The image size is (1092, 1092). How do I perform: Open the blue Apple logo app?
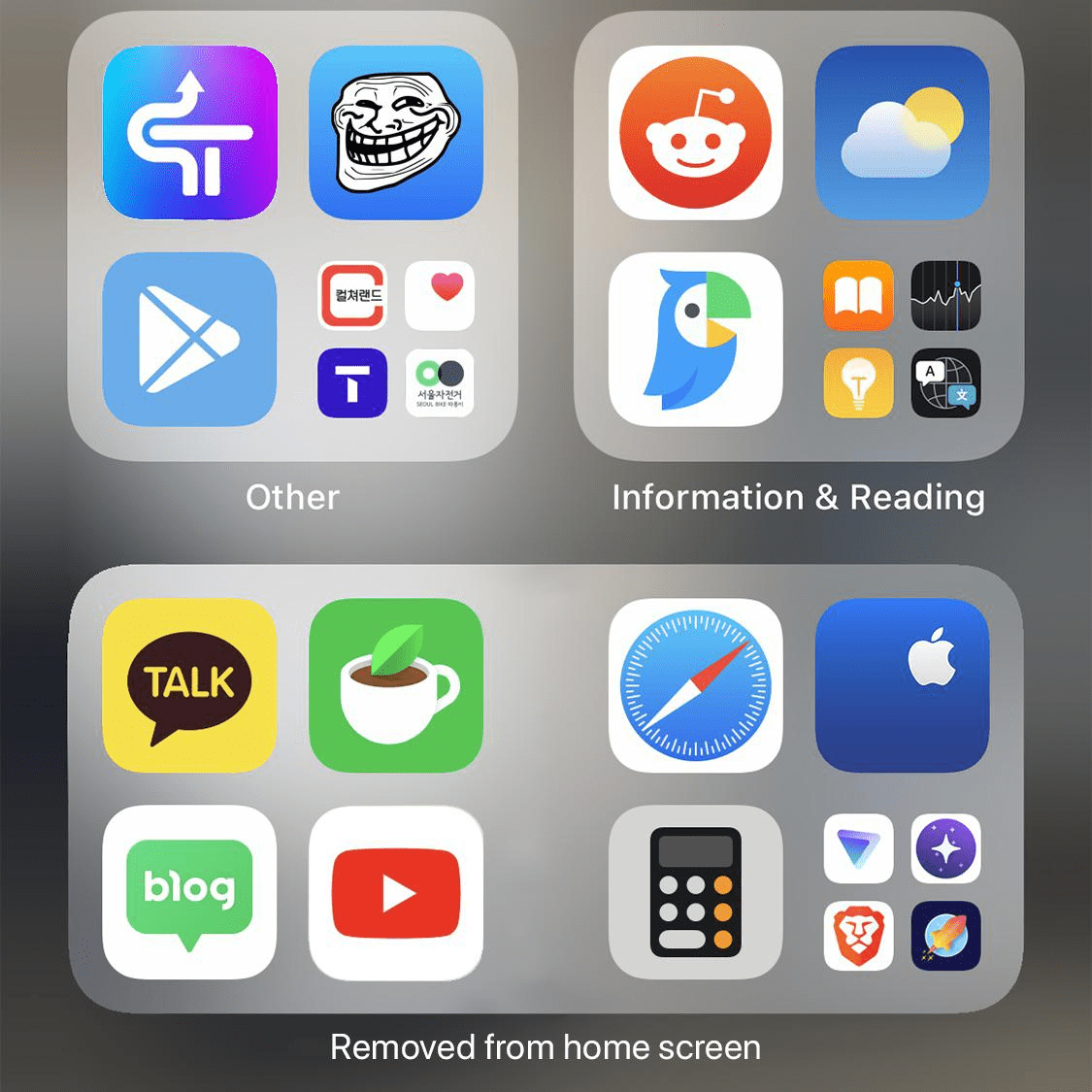click(902, 685)
